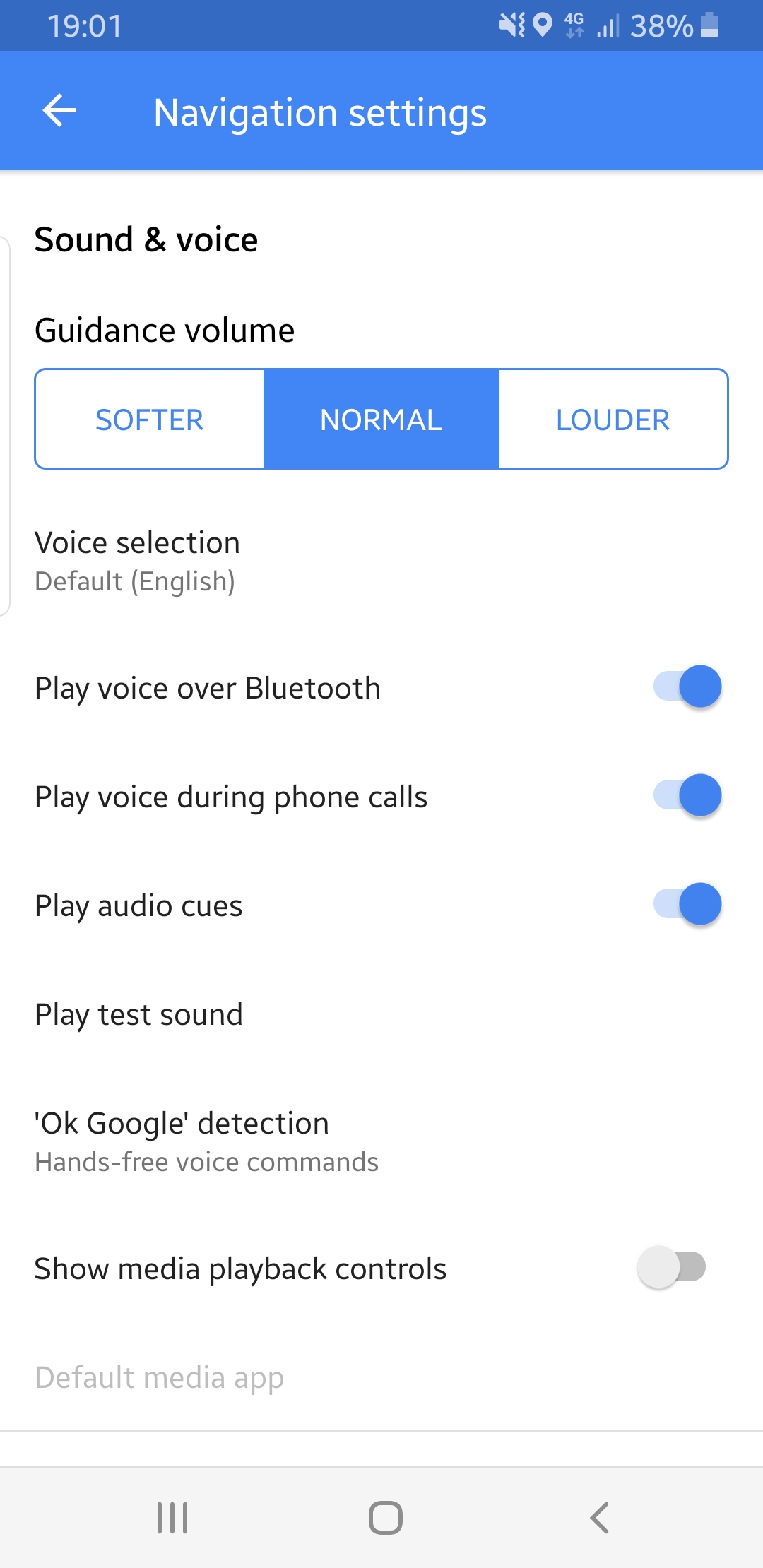Viewport: 763px width, 1568px height.
Task: Open recent apps from navigation bar
Action: tap(172, 1517)
